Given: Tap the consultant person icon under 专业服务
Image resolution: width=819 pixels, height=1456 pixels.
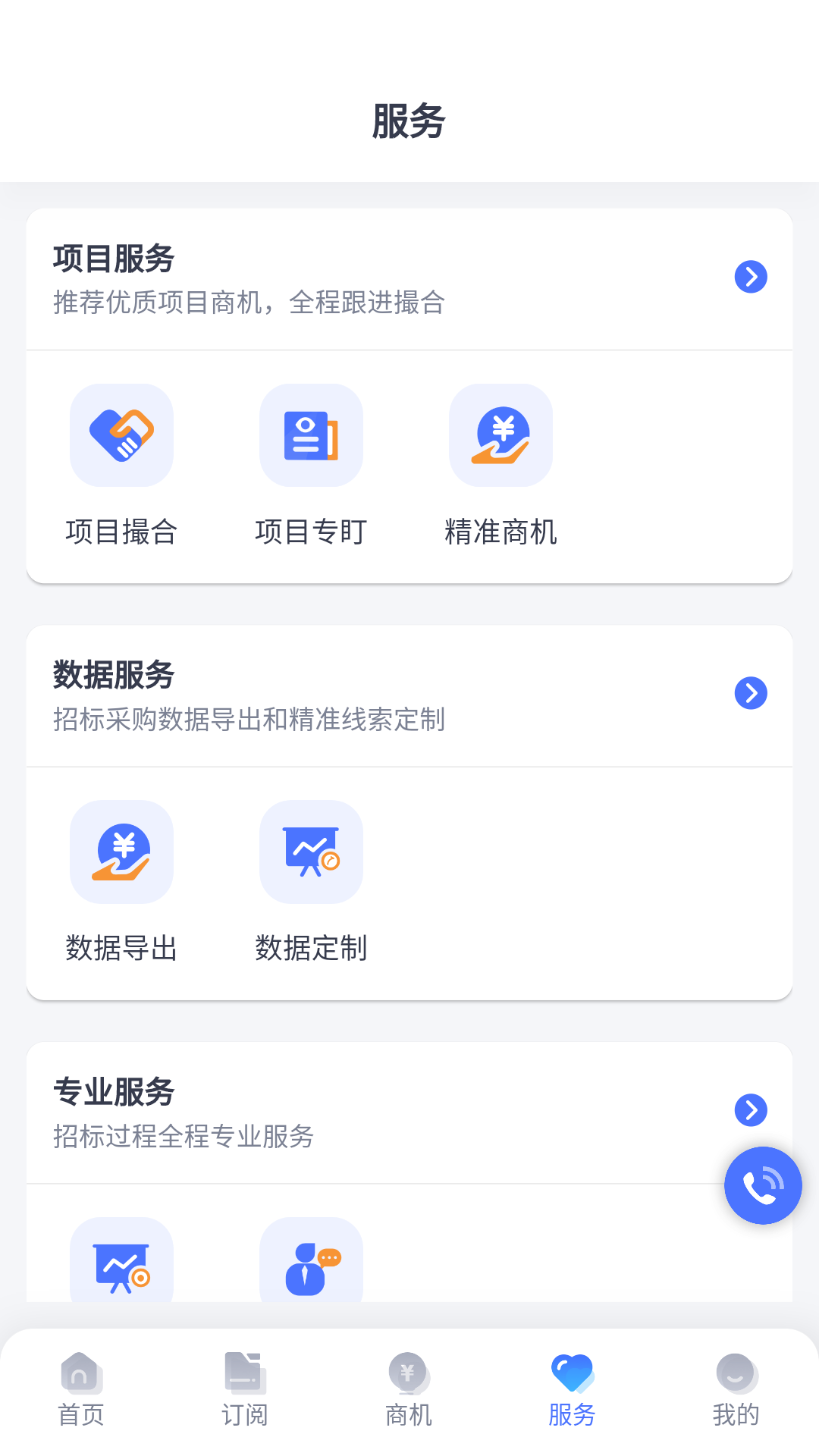Looking at the screenshot, I should tap(311, 1261).
